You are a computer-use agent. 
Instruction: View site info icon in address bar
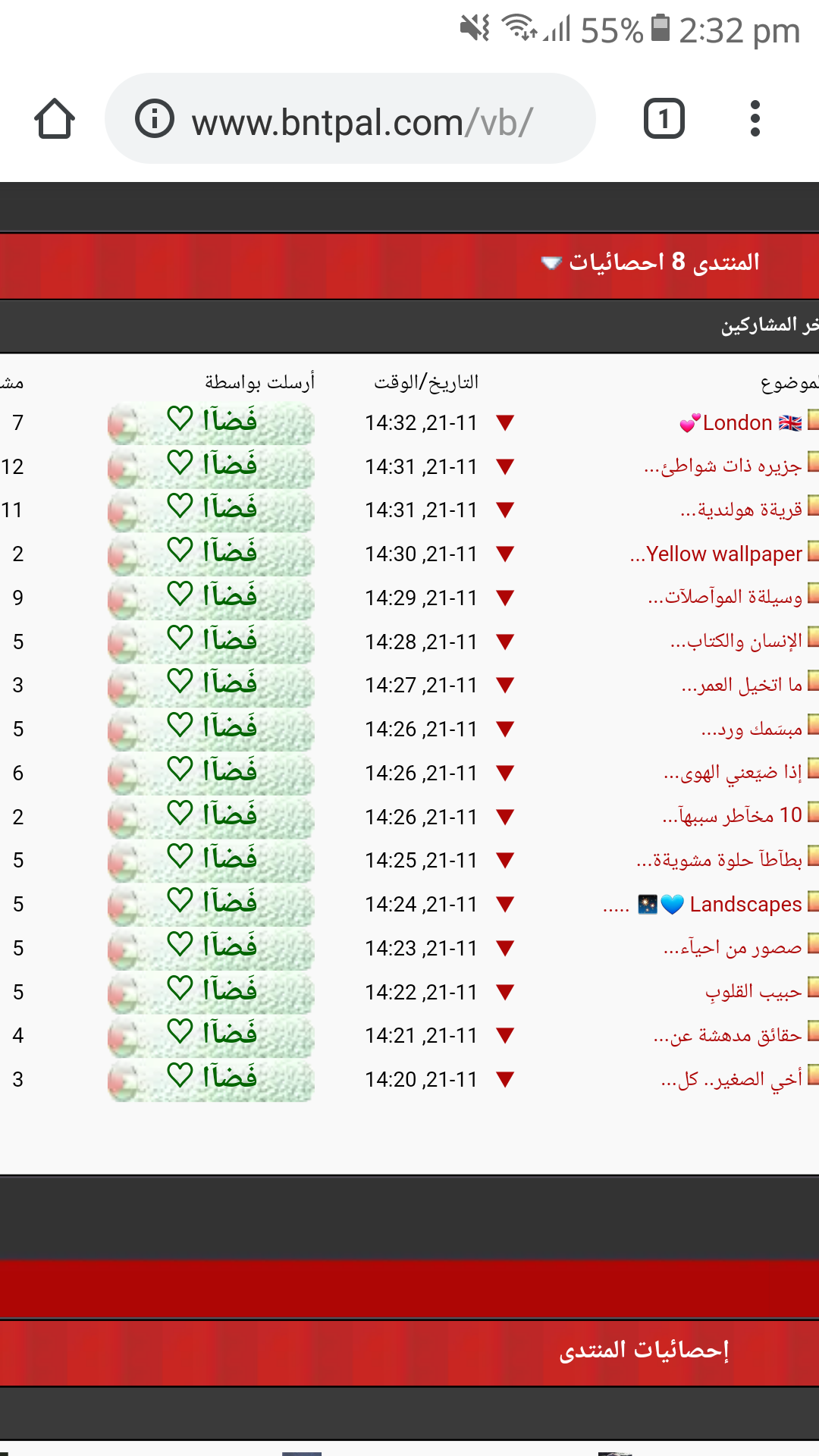click(x=155, y=119)
